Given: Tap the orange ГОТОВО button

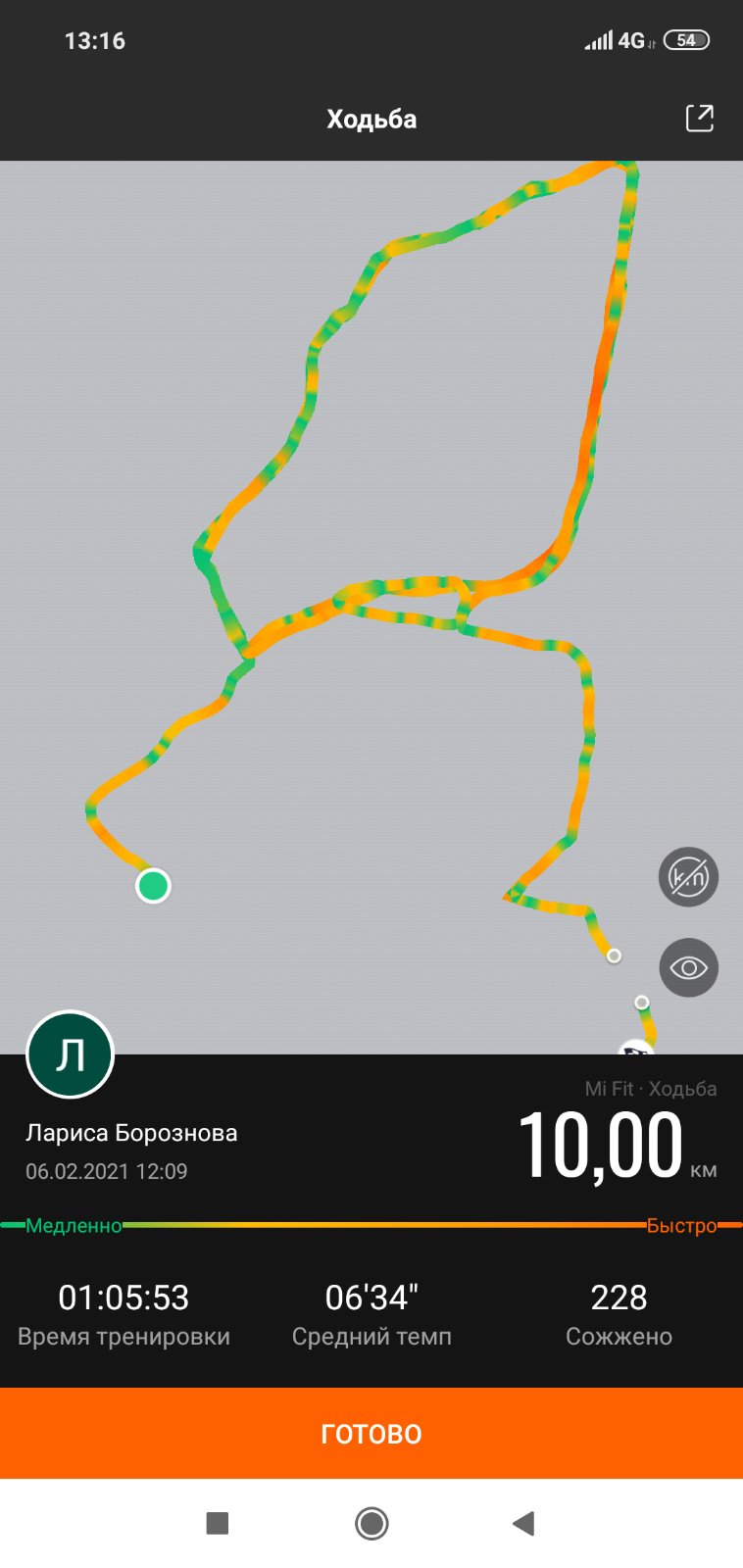Looking at the screenshot, I should point(371,1433).
